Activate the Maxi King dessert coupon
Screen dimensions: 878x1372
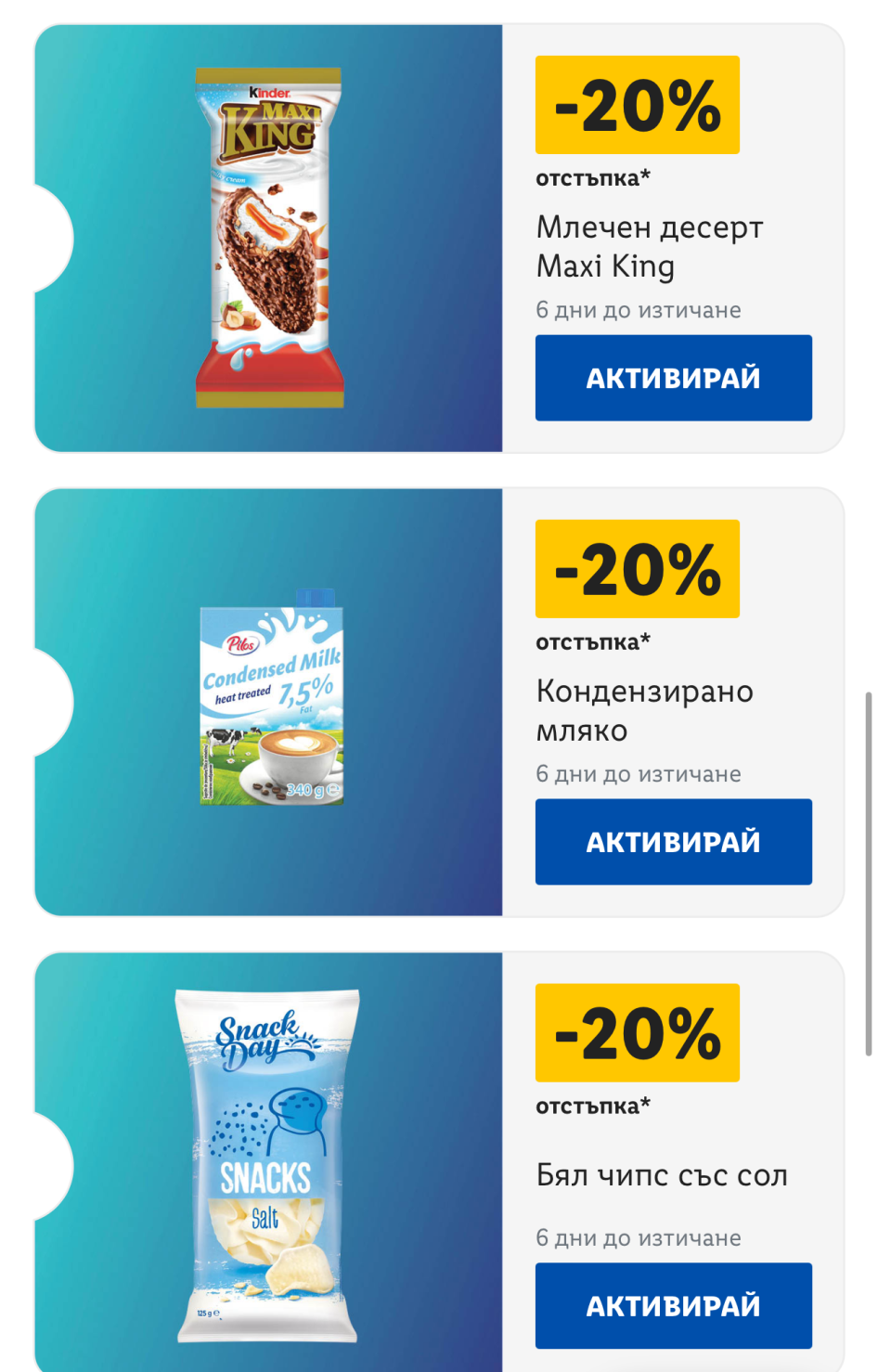[673, 378]
